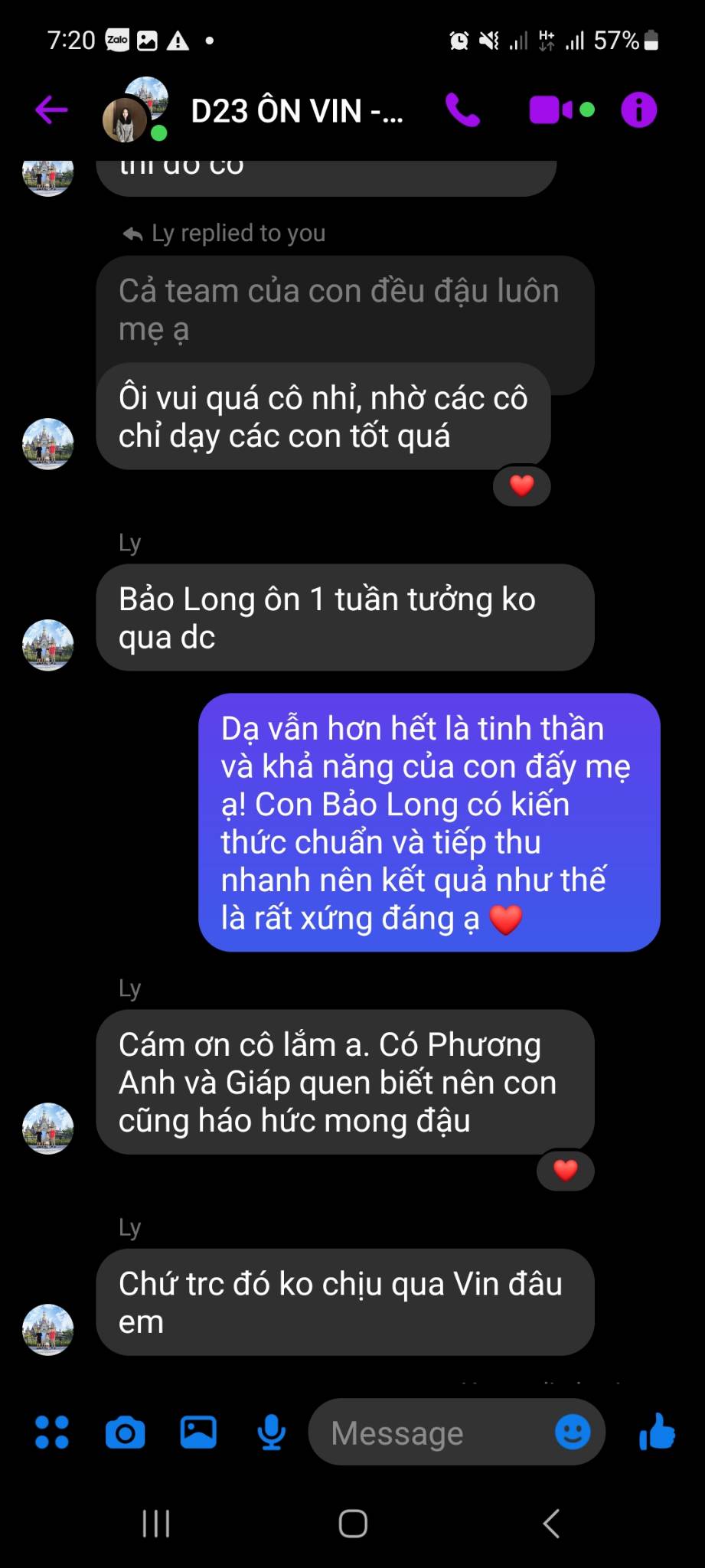705x1568 pixels.
Task: Open the heart reaction on 'Ôi vui quá' message
Action: pos(522,485)
